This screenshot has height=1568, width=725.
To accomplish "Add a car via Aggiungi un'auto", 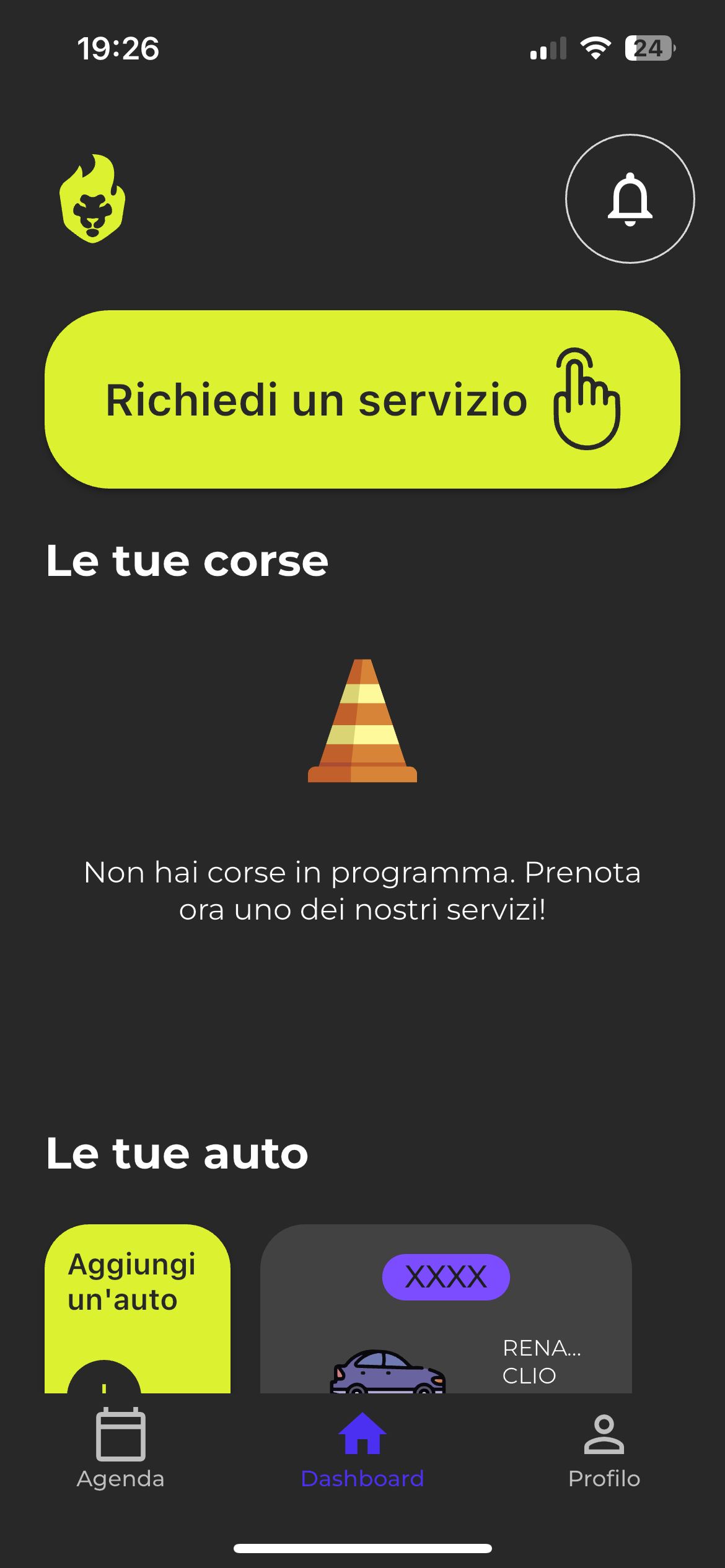I will 137,1308.
